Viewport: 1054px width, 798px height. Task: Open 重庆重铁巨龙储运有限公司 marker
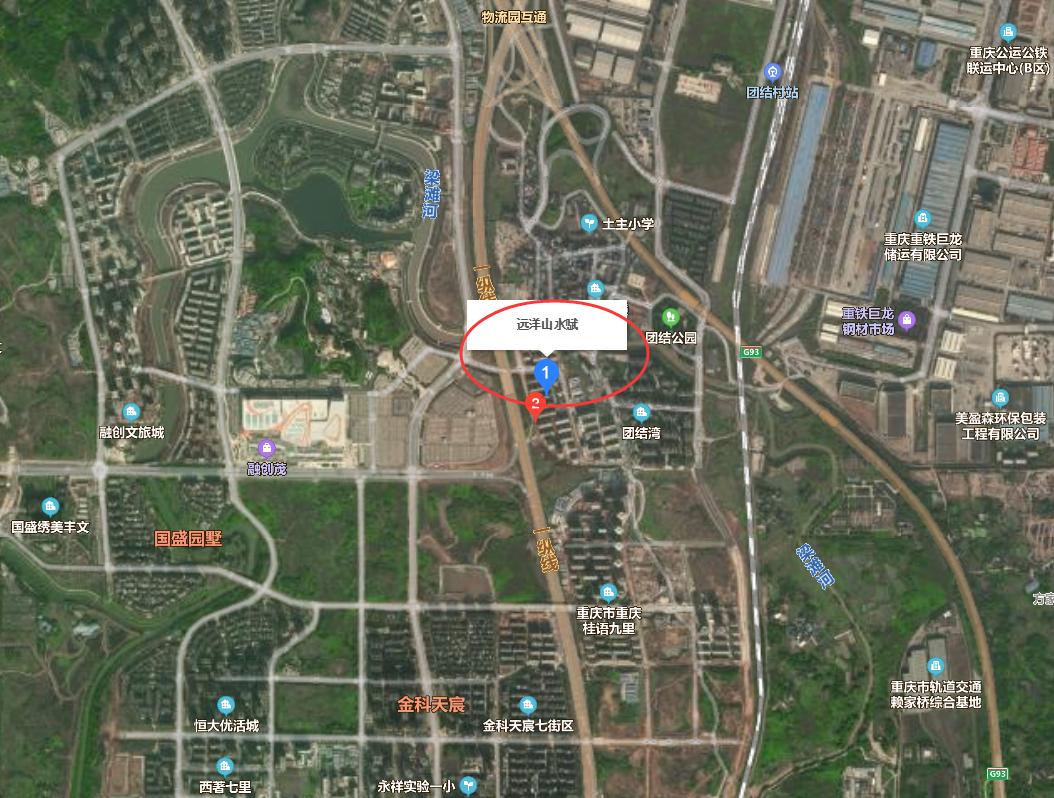pyautogui.click(x=922, y=218)
